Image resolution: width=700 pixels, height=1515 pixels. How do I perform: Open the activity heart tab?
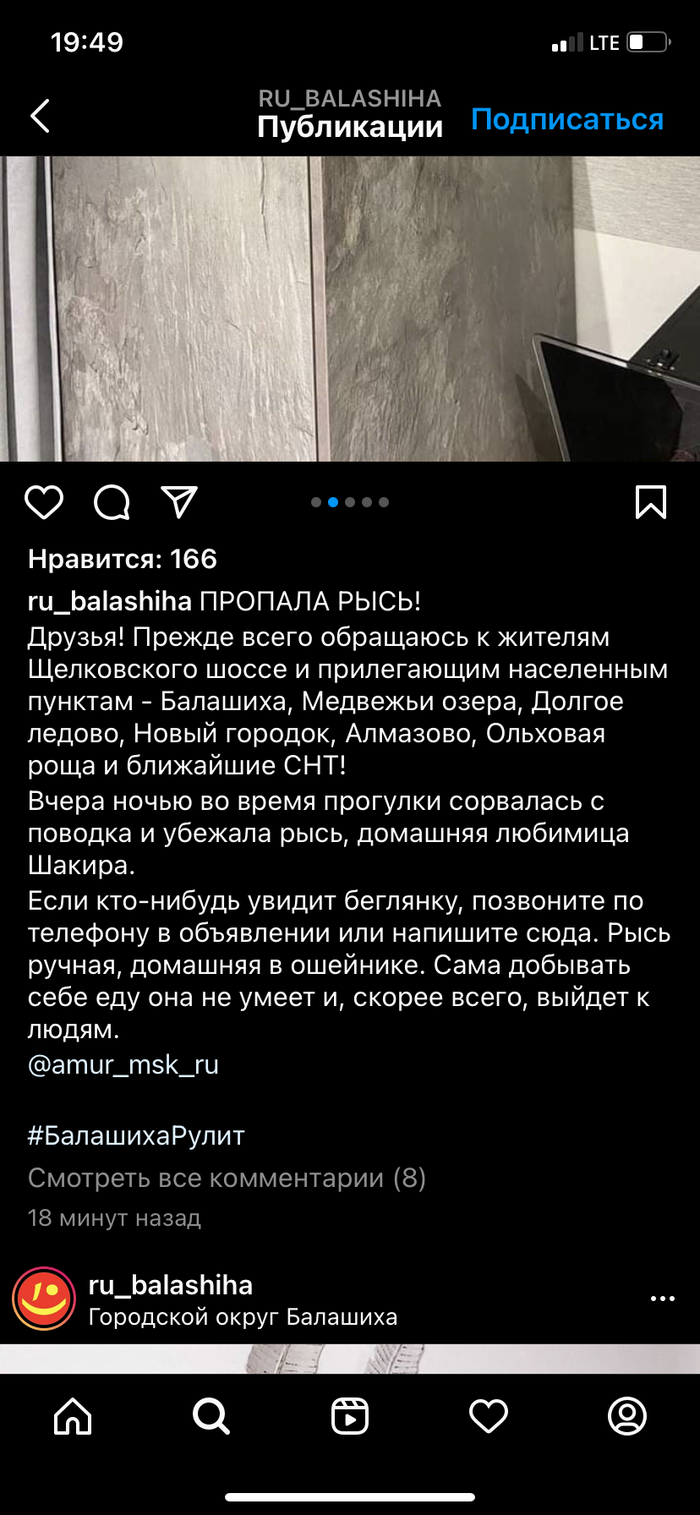tap(488, 1416)
